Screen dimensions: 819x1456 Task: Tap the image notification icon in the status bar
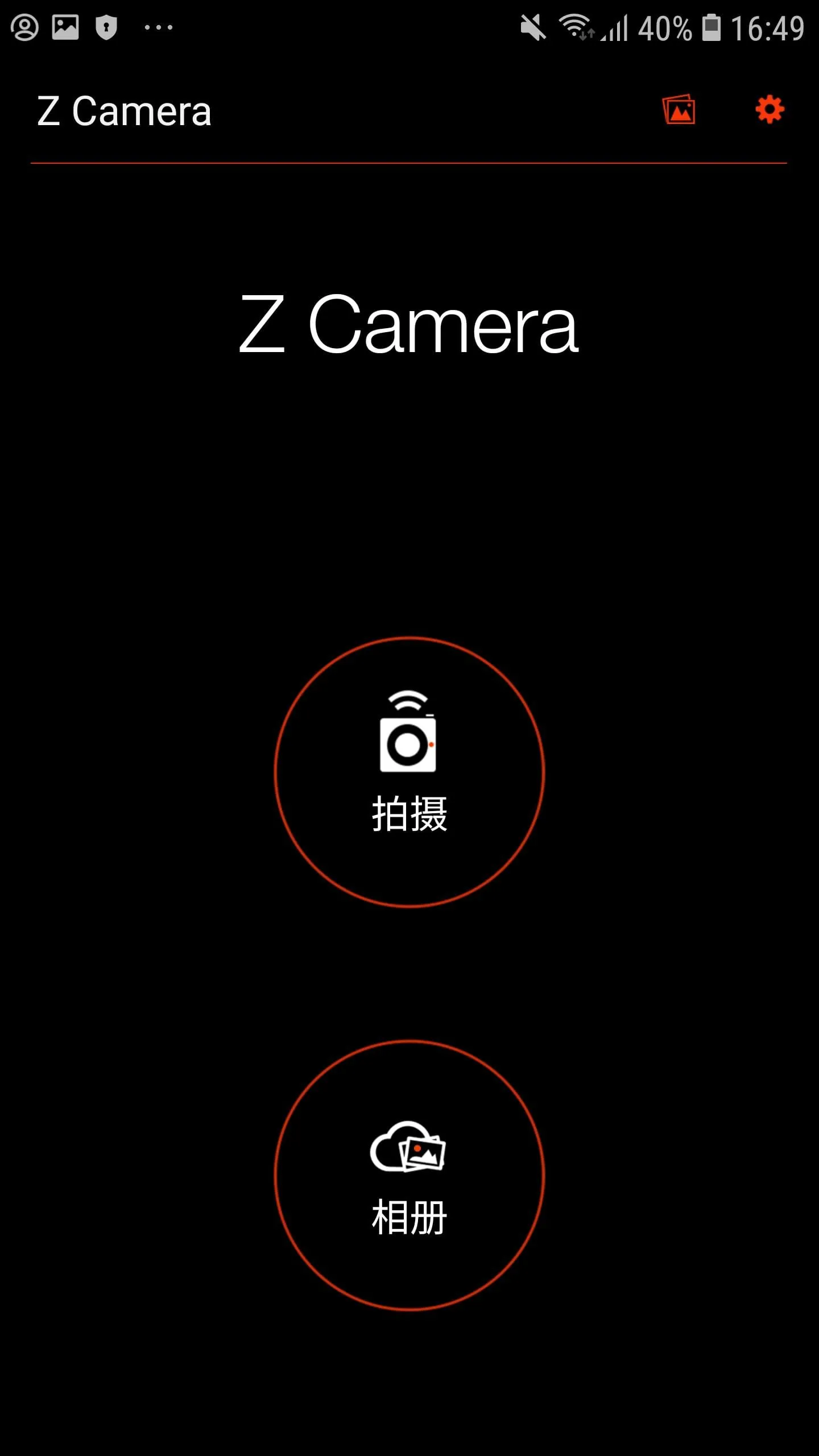[64, 26]
